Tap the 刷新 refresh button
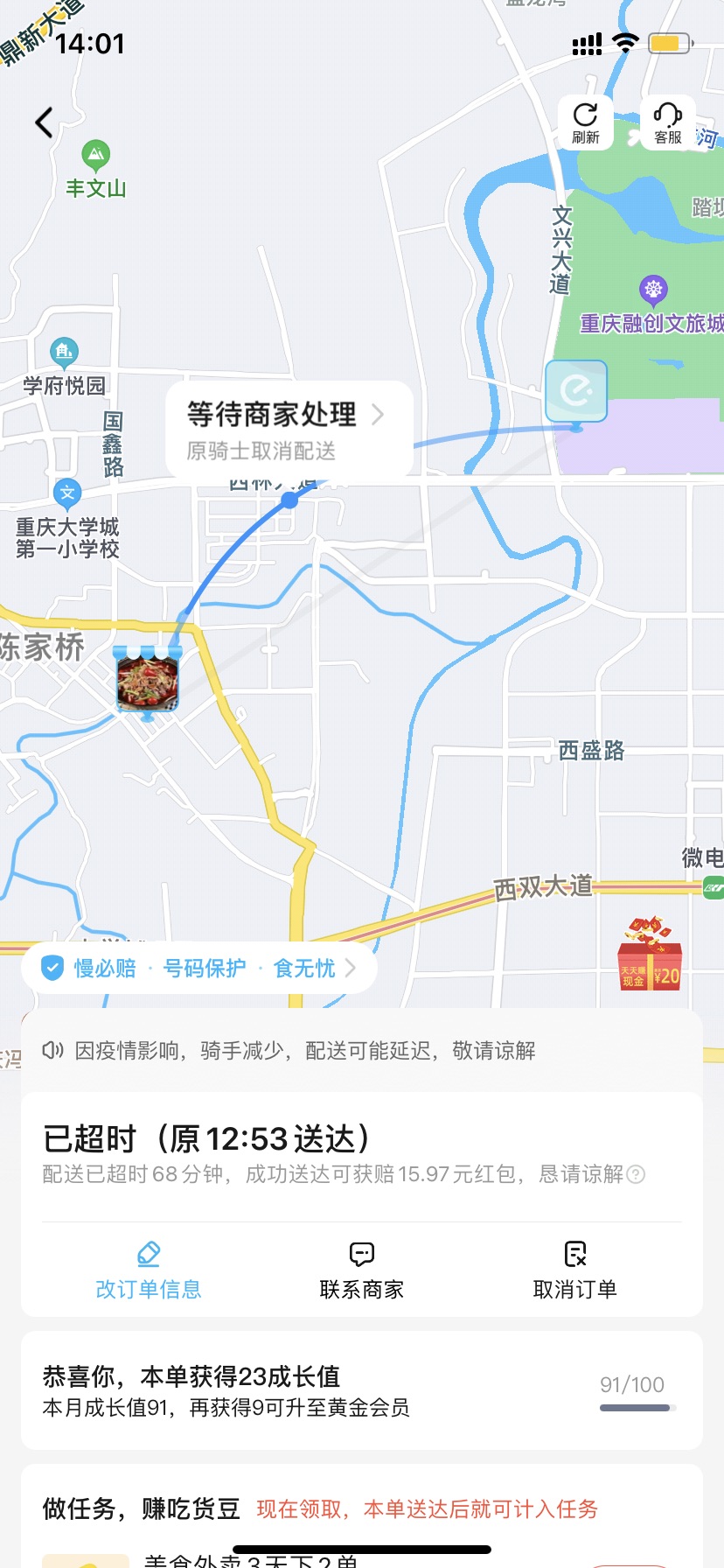The width and height of the screenshot is (724, 1568). (586, 122)
